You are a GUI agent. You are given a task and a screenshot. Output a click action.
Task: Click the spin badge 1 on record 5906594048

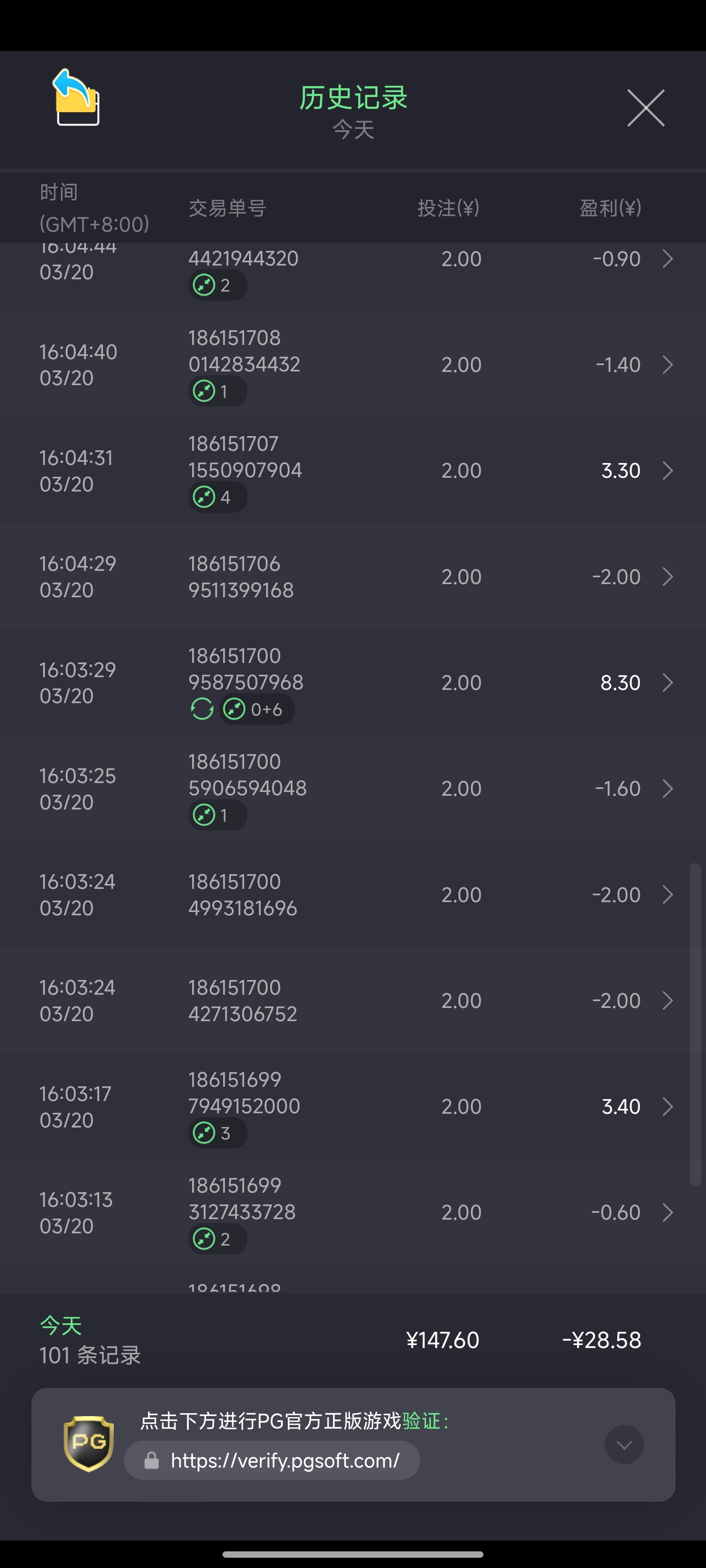[218, 815]
